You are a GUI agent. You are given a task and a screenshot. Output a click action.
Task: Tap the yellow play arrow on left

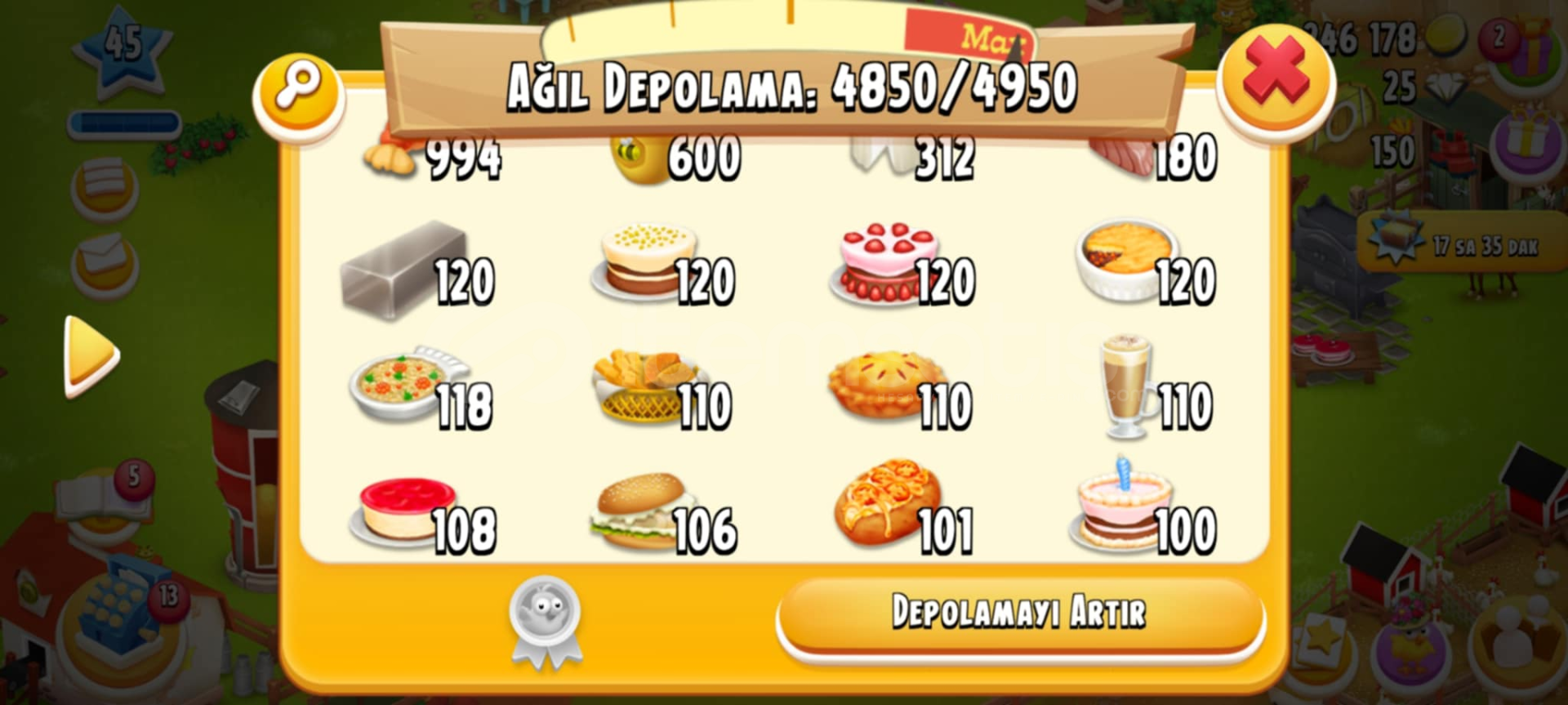pos(91,356)
